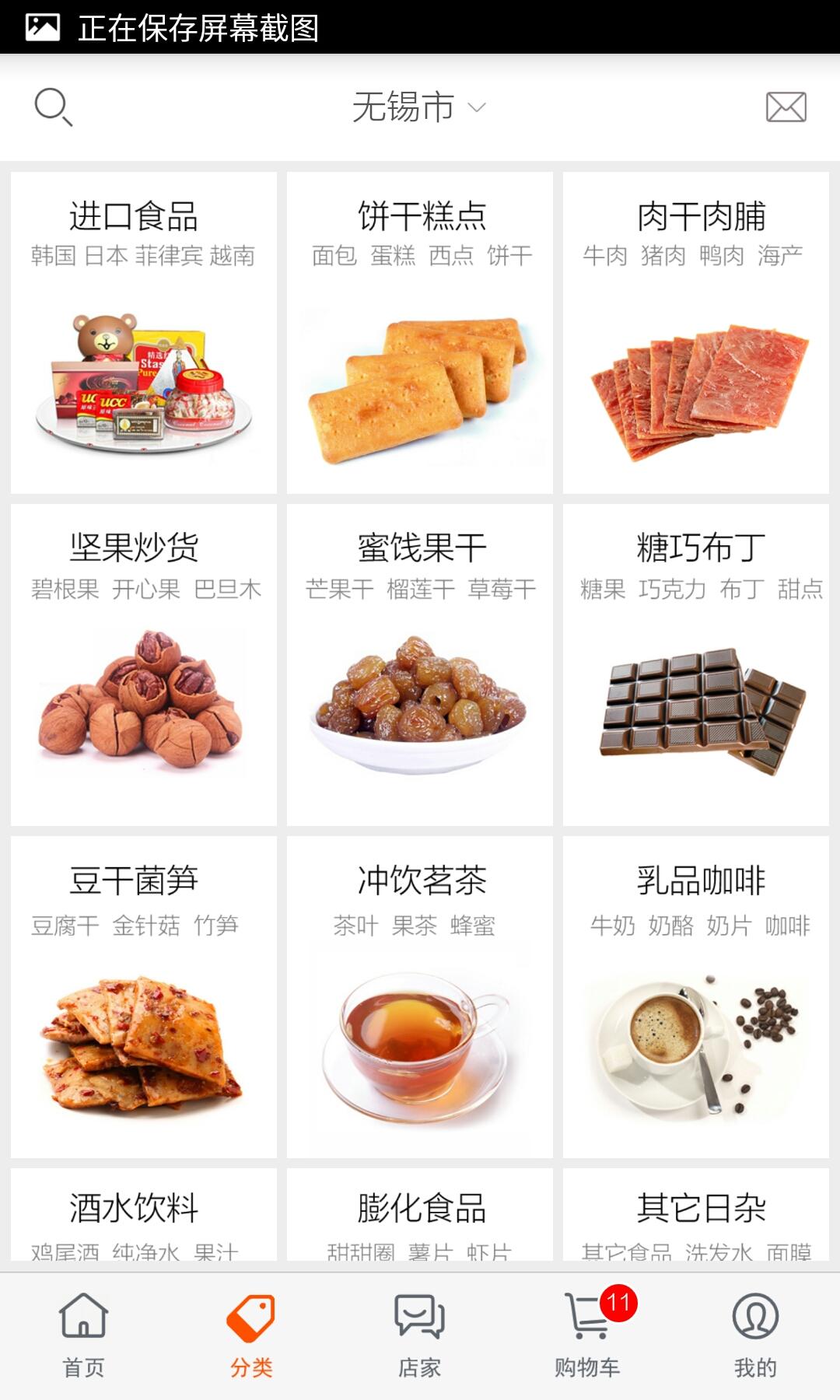Open the 进口食品 category

pos(144,333)
